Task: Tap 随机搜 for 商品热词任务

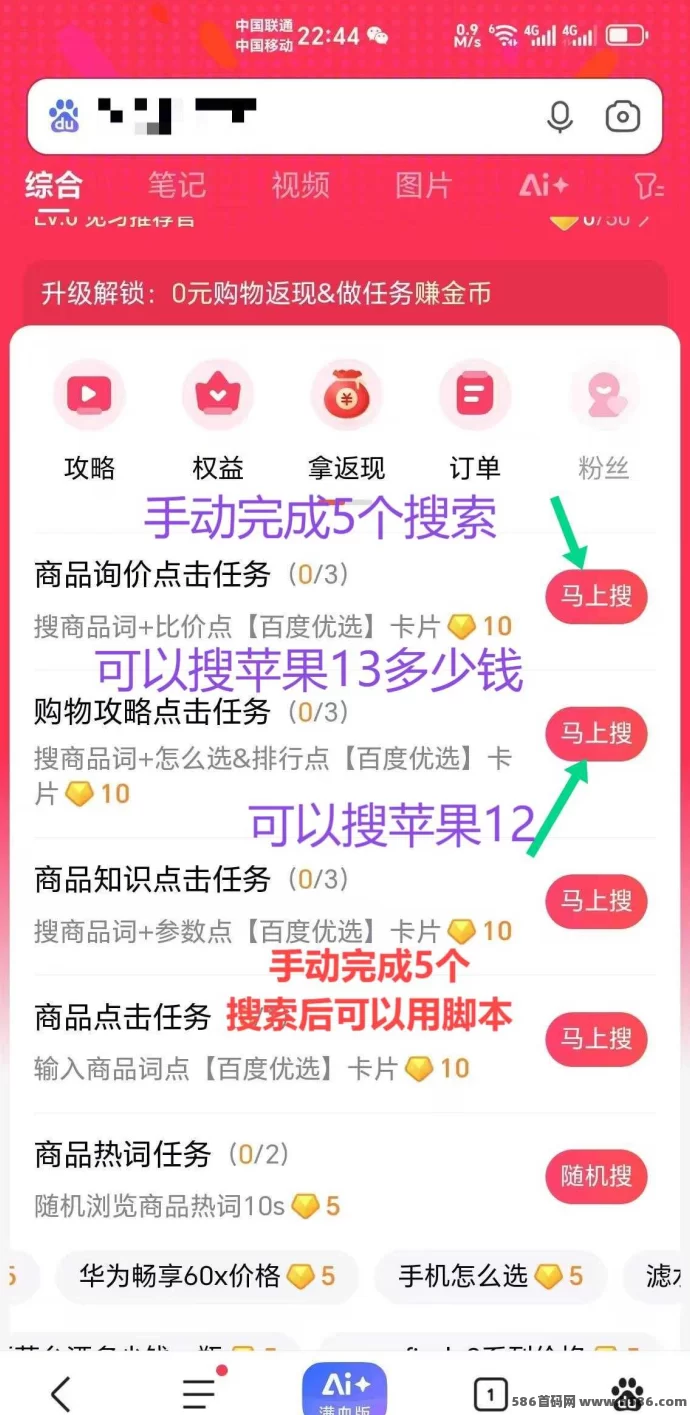Action: point(596,1176)
